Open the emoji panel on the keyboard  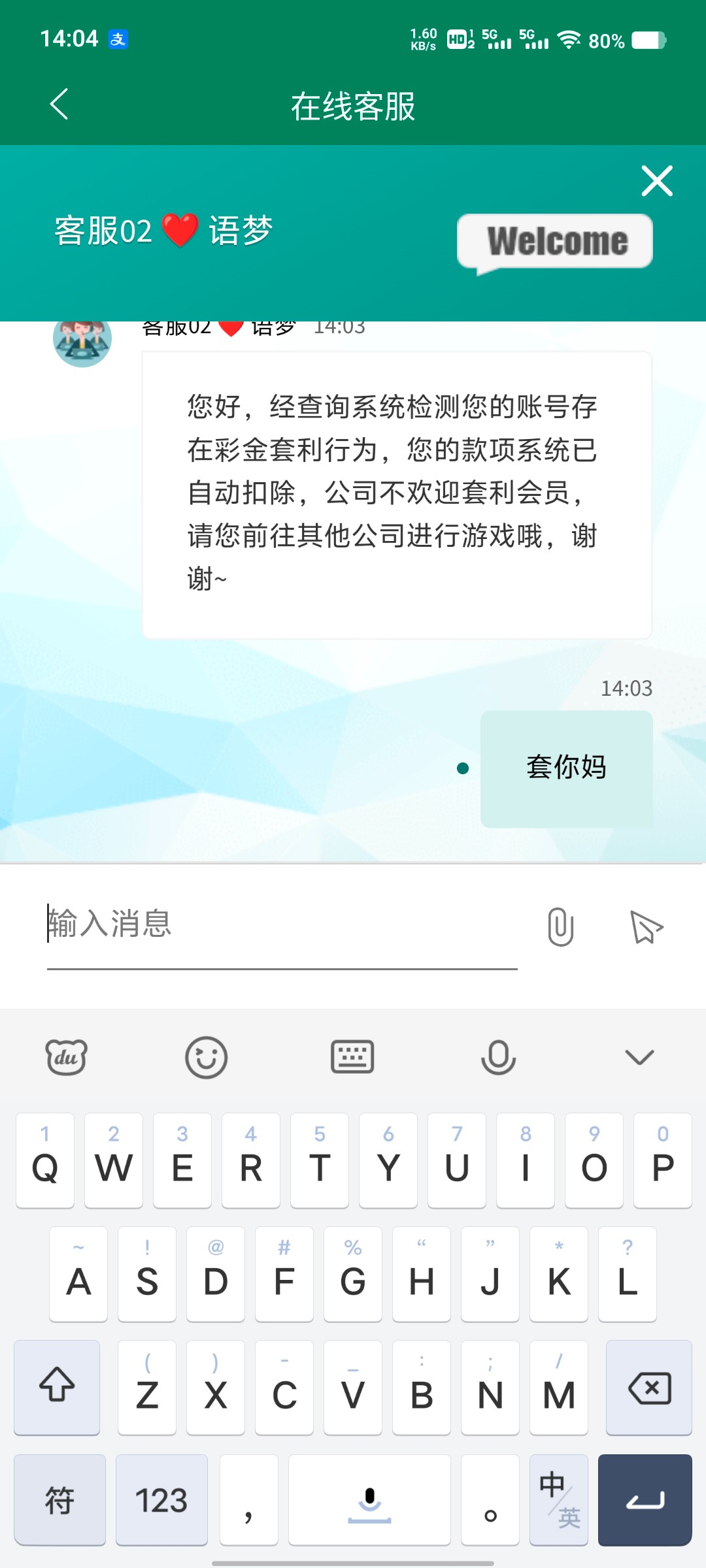207,1057
